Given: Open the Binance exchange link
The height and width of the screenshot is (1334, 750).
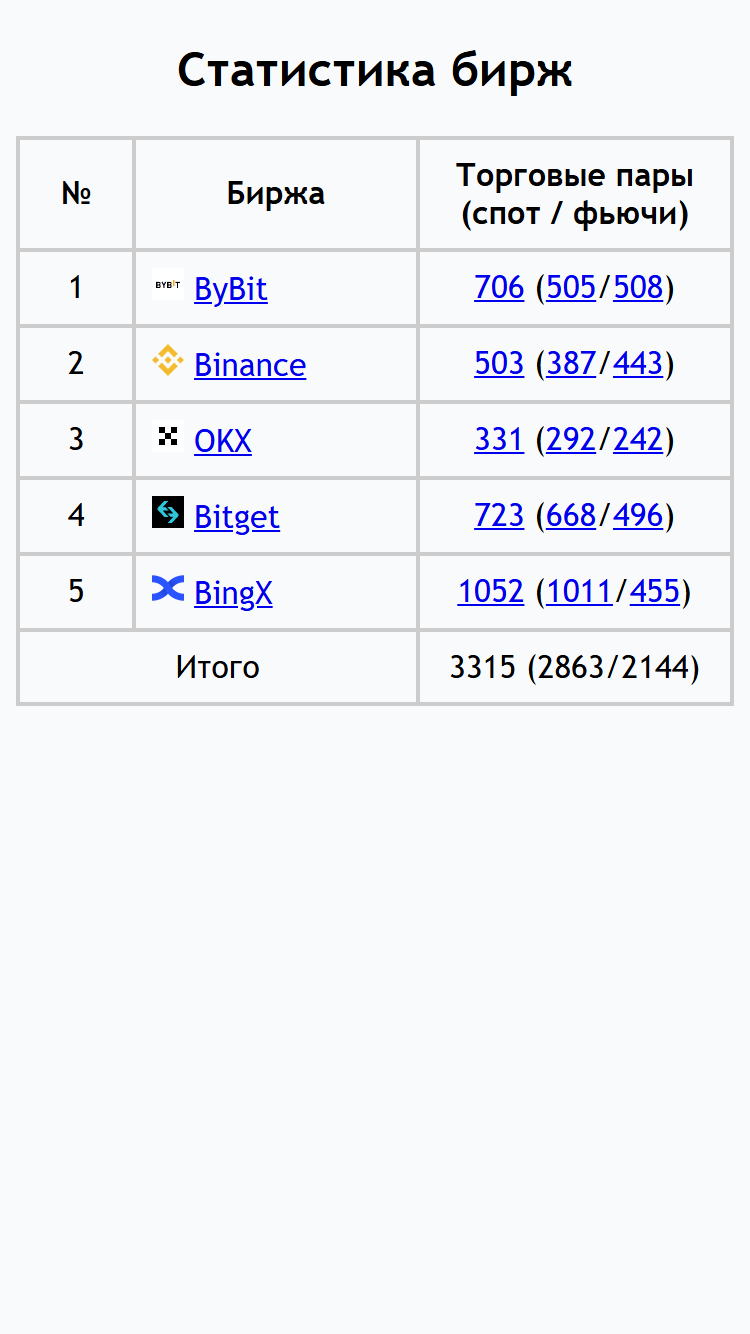Looking at the screenshot, I should pyautogui.click(x=250, y=365).
